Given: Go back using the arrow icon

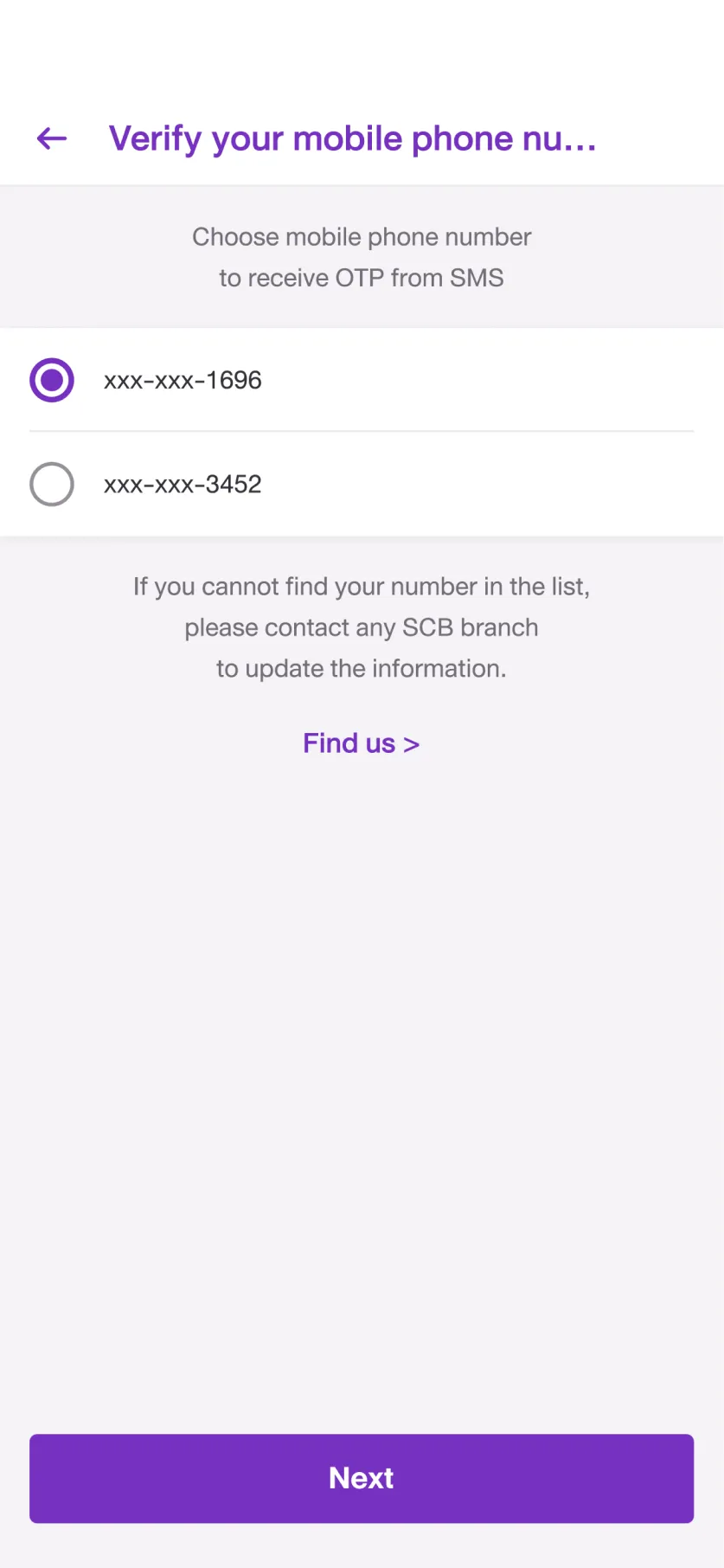Looking at the screenshot, I should pyautogui.click(x=52, y=138).
